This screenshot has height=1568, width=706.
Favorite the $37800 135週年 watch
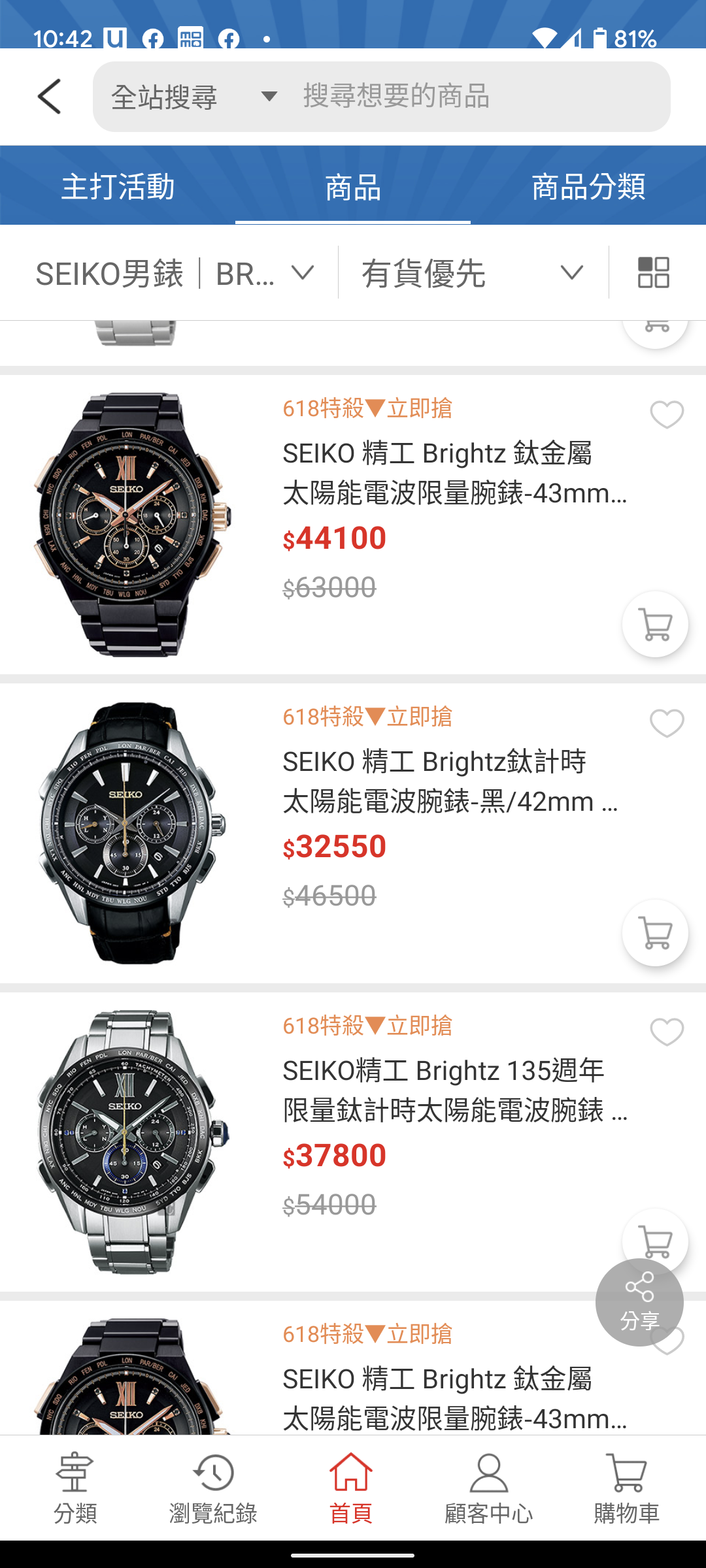pyautogui.click(x=667, y=1032)
